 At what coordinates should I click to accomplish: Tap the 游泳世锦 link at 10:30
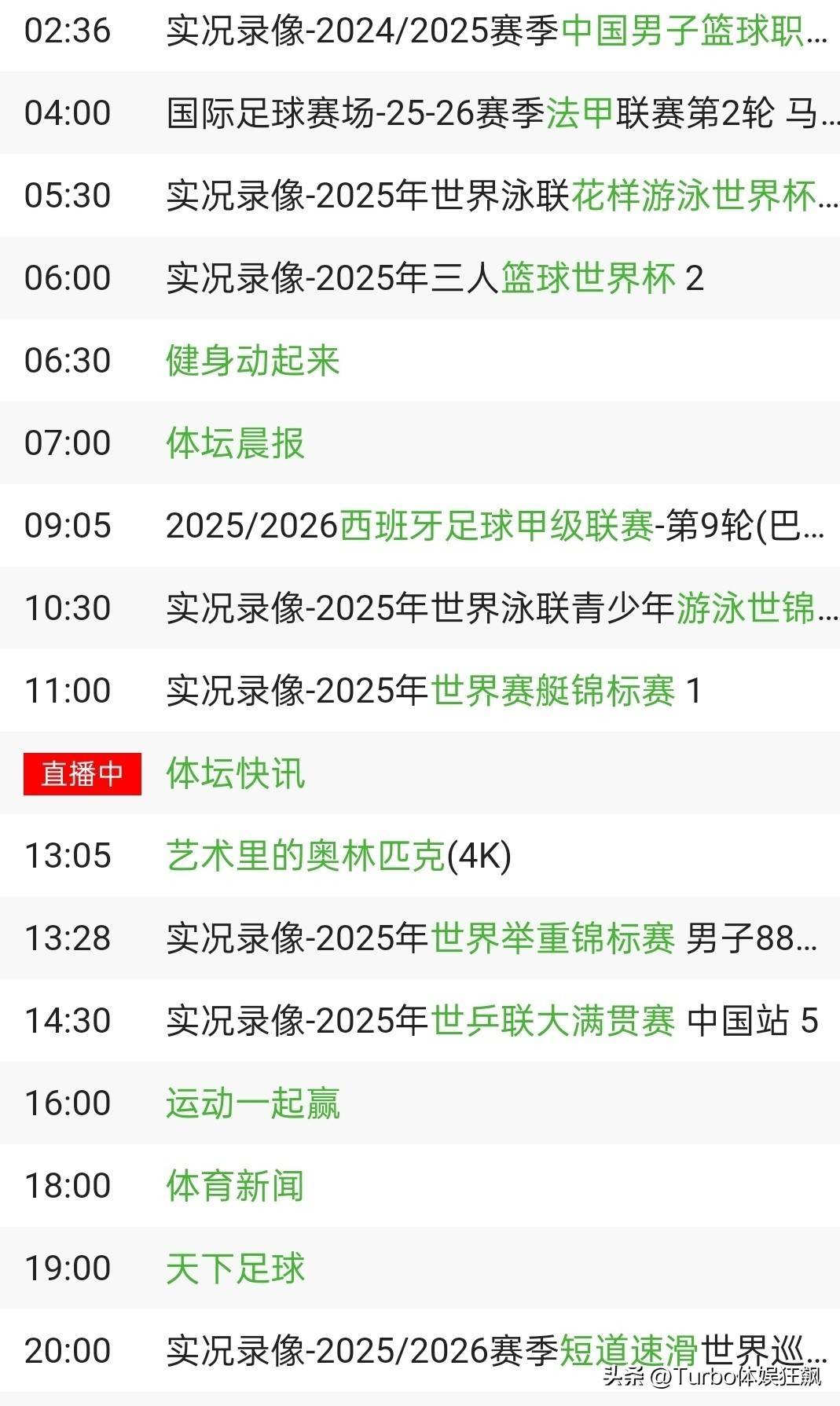(x=745, y=608)
